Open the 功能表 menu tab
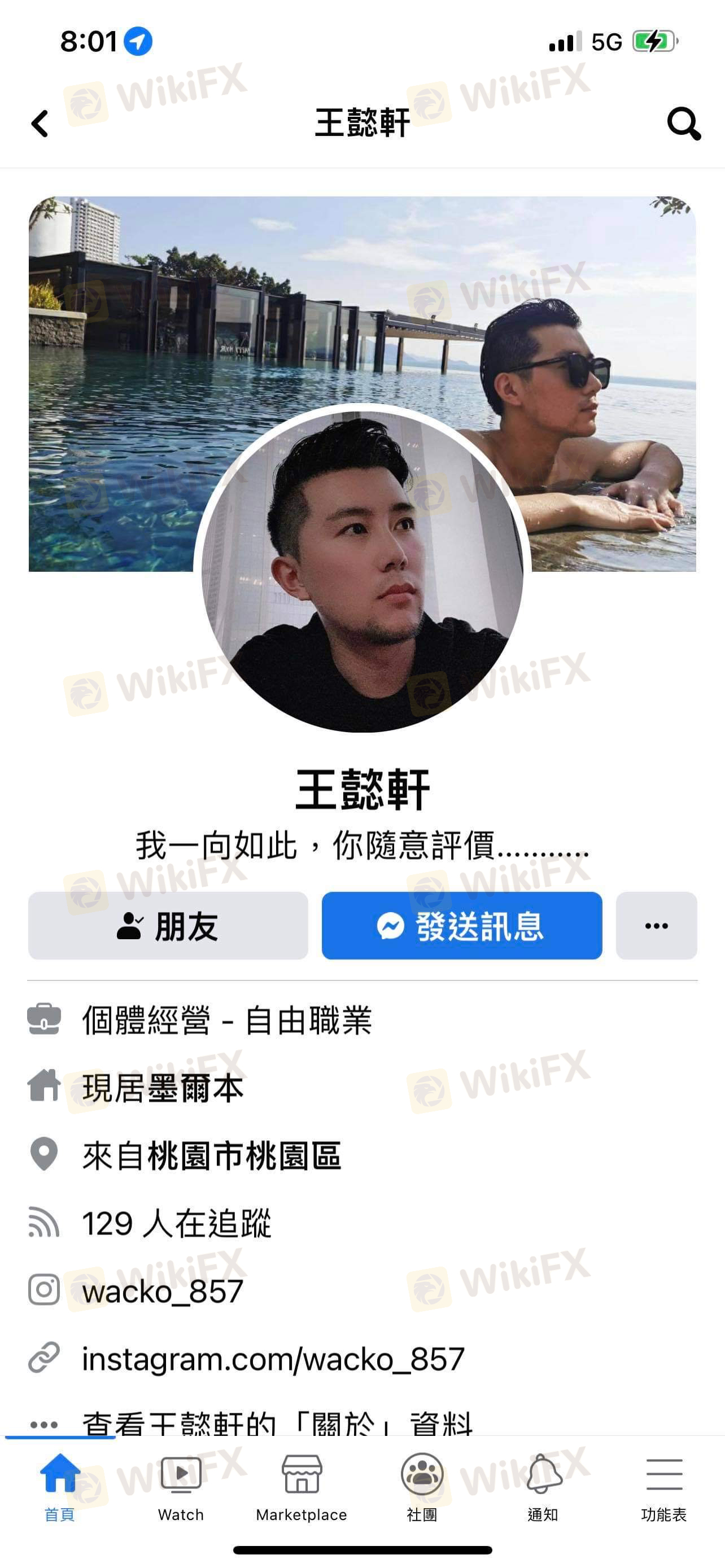This screenshot has width=725, height=1568. [x=663, y=1486]
